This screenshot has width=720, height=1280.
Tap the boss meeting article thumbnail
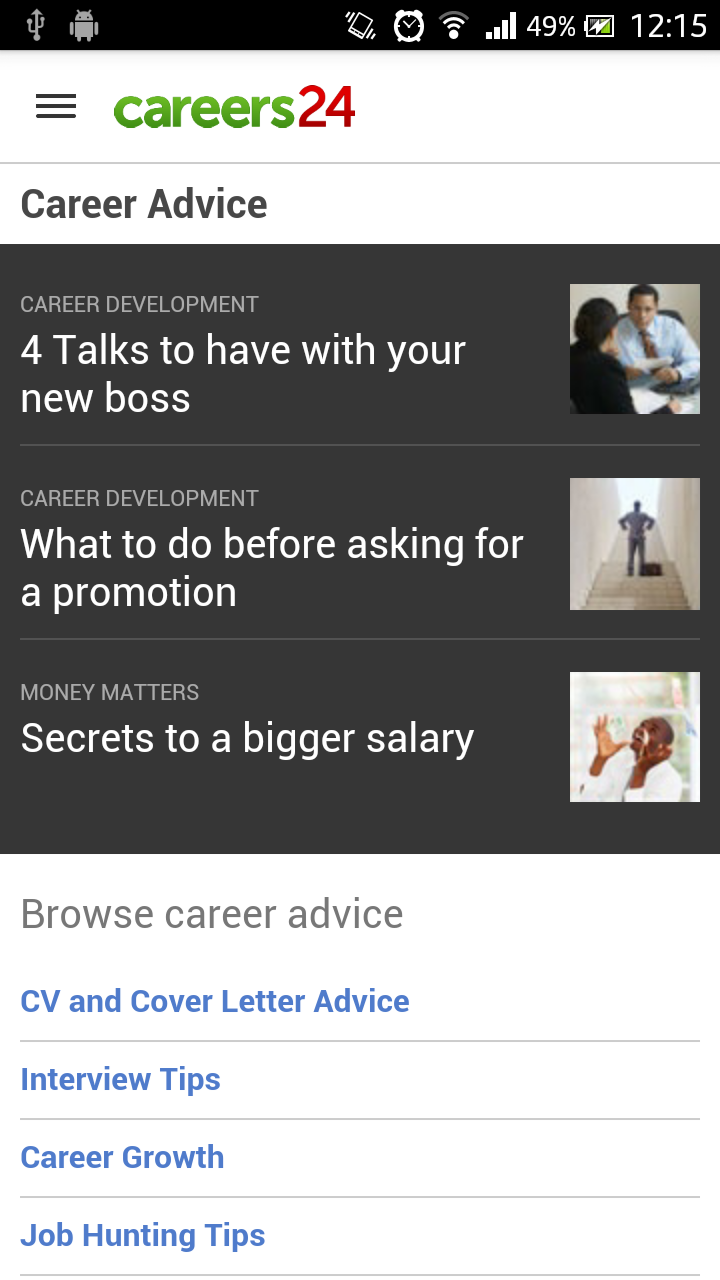coord(634,348)
